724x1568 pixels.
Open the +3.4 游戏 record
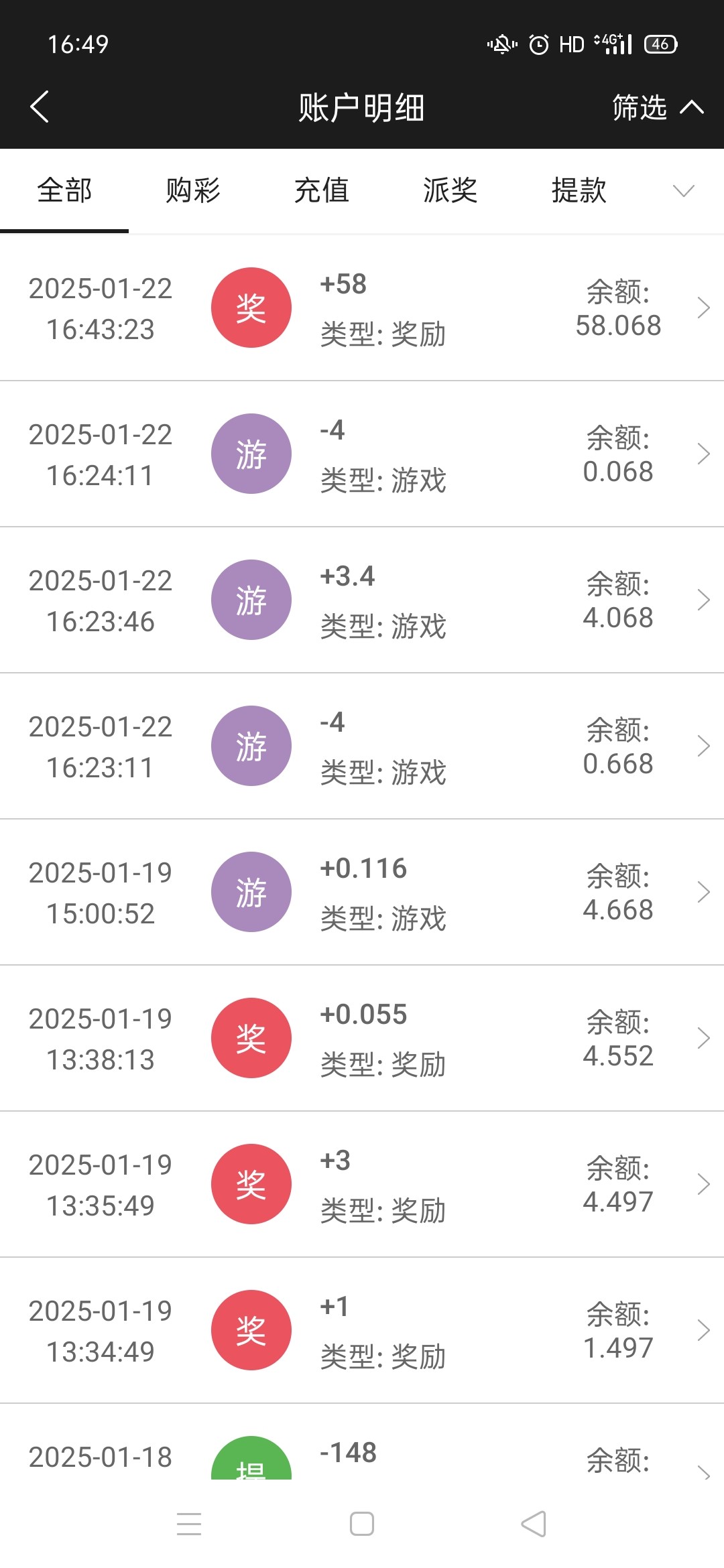(x=362, y=600)
